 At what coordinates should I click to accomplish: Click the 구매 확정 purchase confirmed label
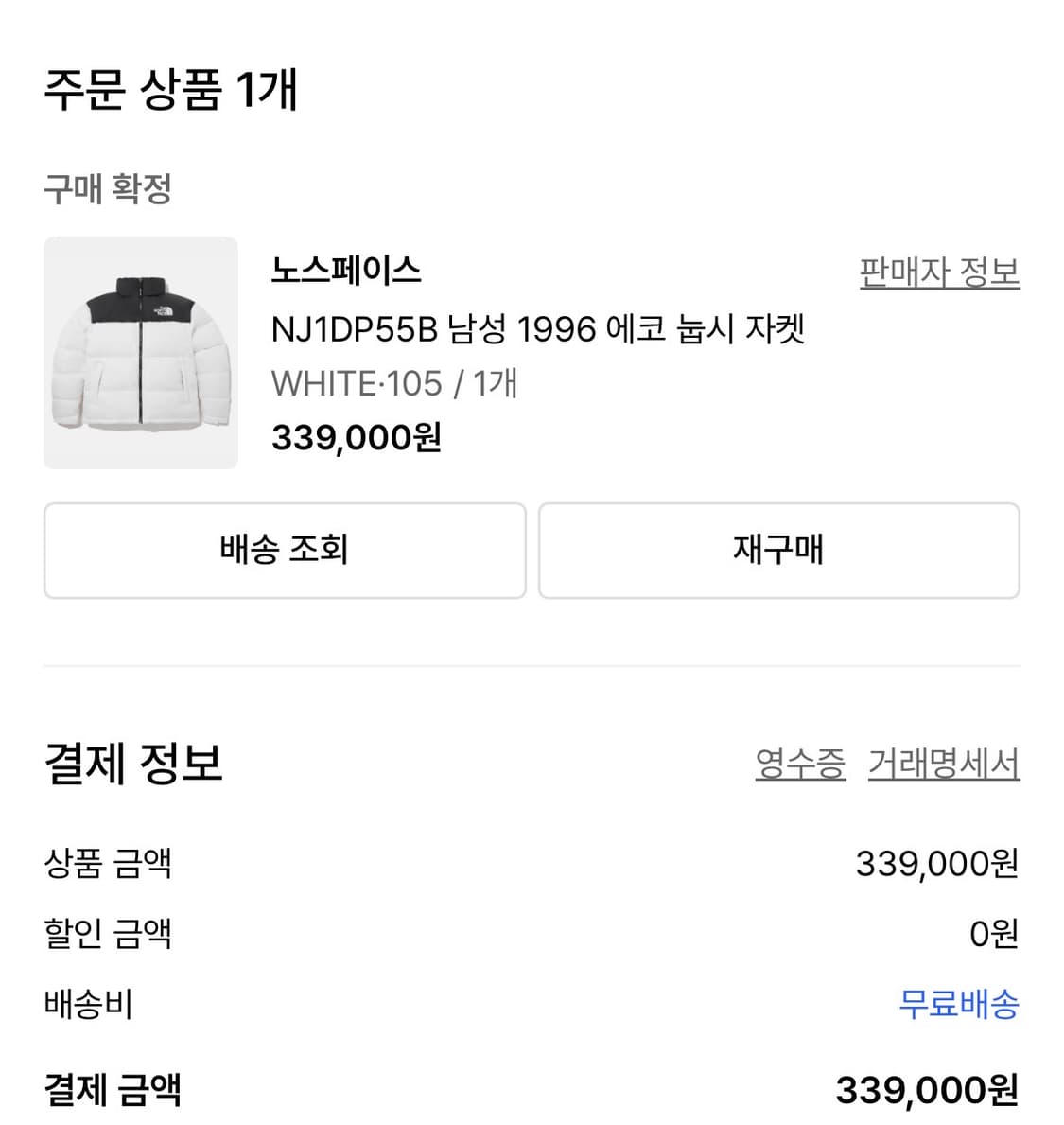coord(107,185)
